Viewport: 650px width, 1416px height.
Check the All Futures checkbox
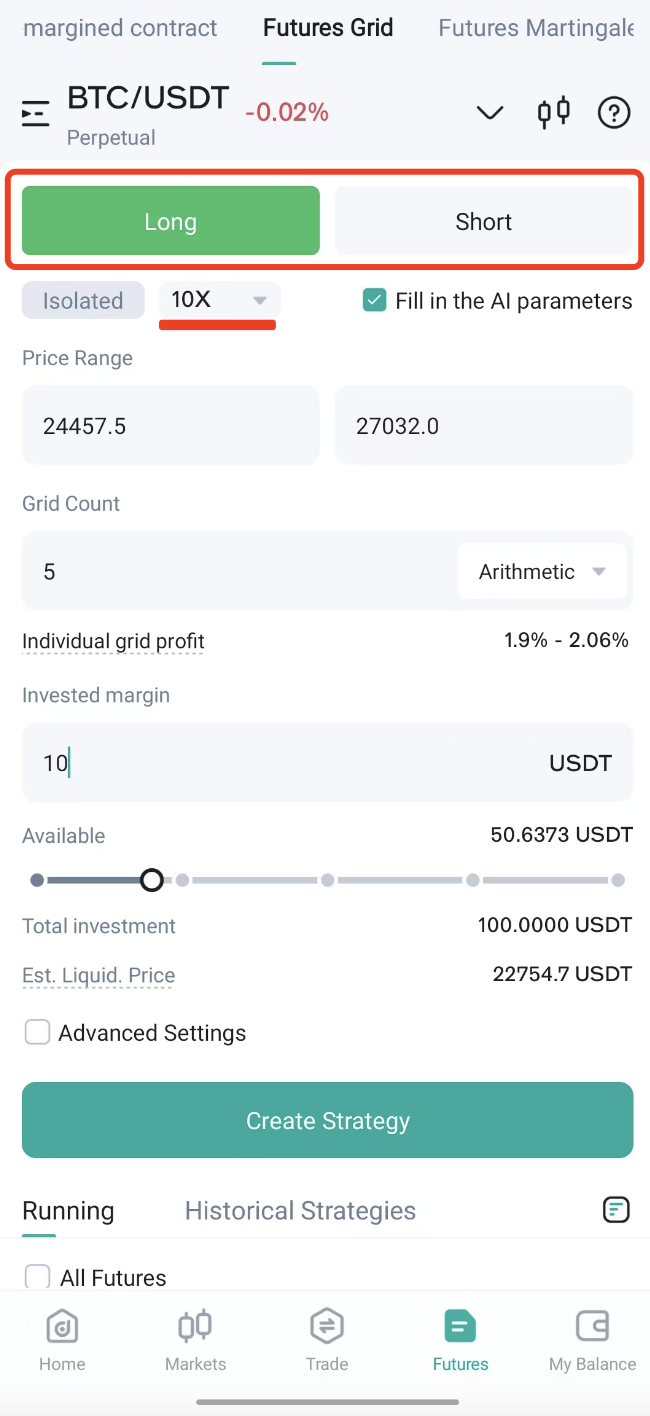38,1277
